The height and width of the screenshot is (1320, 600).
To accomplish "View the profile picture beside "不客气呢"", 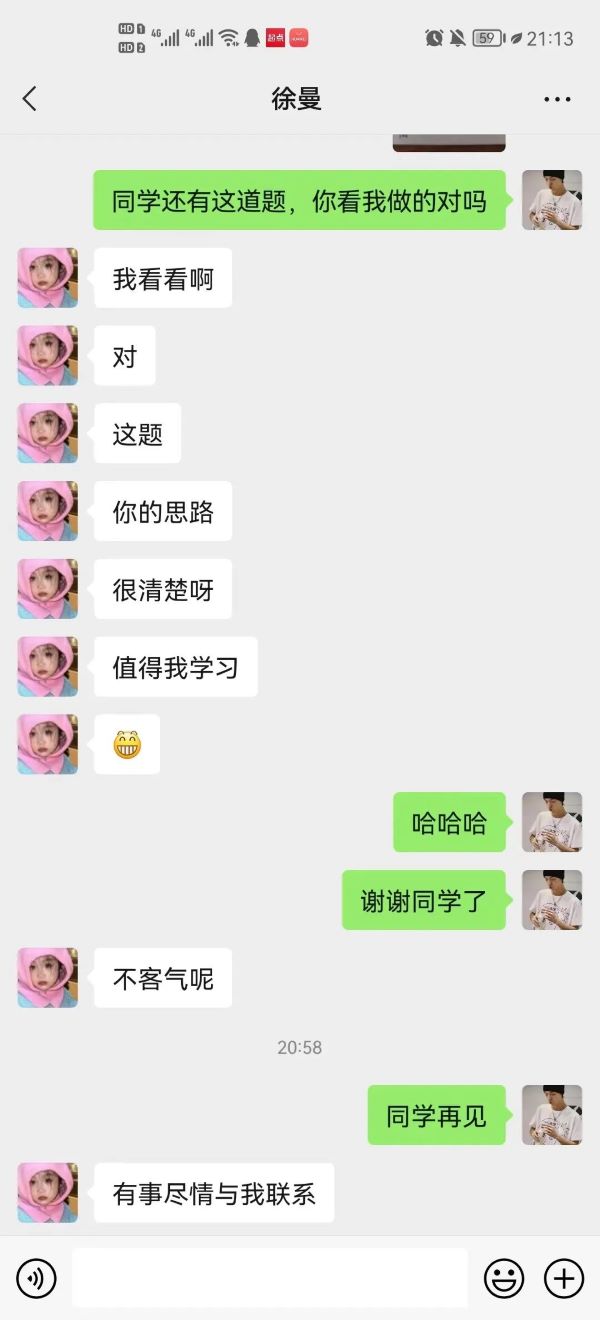I will point(48,978).
